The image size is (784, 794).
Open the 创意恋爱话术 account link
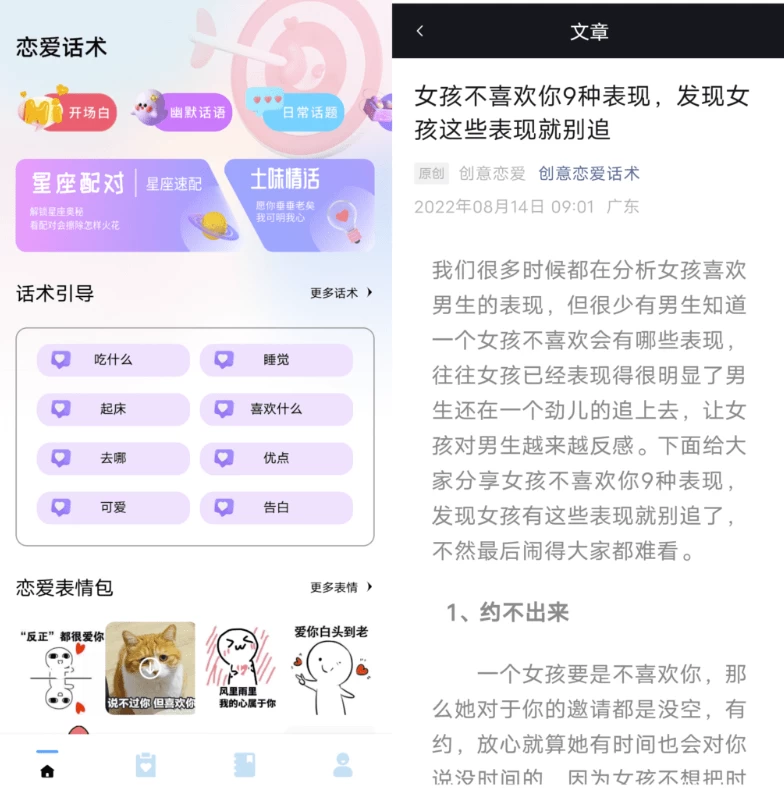588,173
